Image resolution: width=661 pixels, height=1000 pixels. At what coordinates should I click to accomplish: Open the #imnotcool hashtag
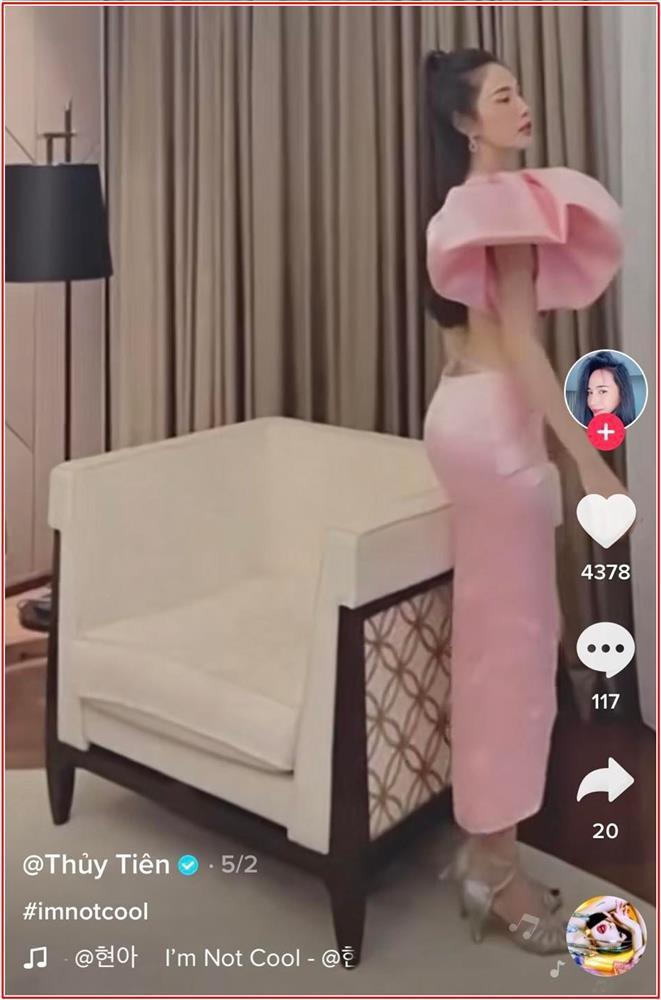coord(85,912)
